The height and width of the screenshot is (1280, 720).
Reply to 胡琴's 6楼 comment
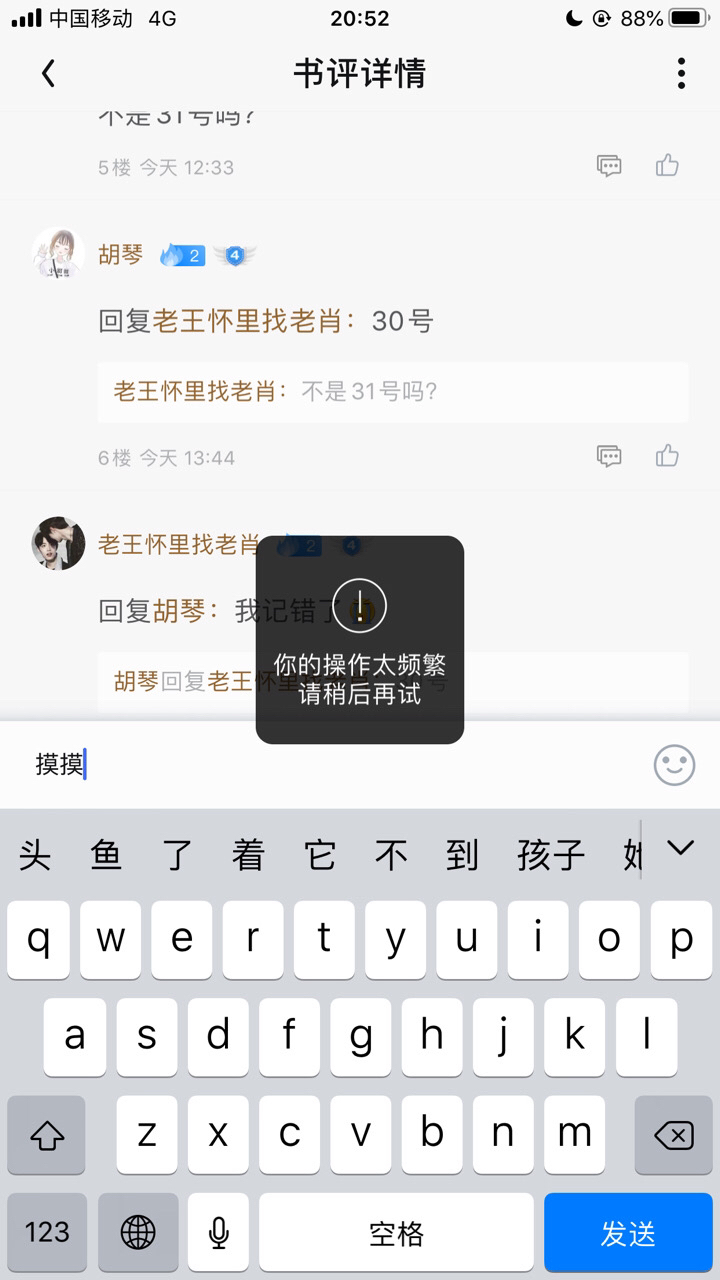pyautogui.click(x=609, y=456)
